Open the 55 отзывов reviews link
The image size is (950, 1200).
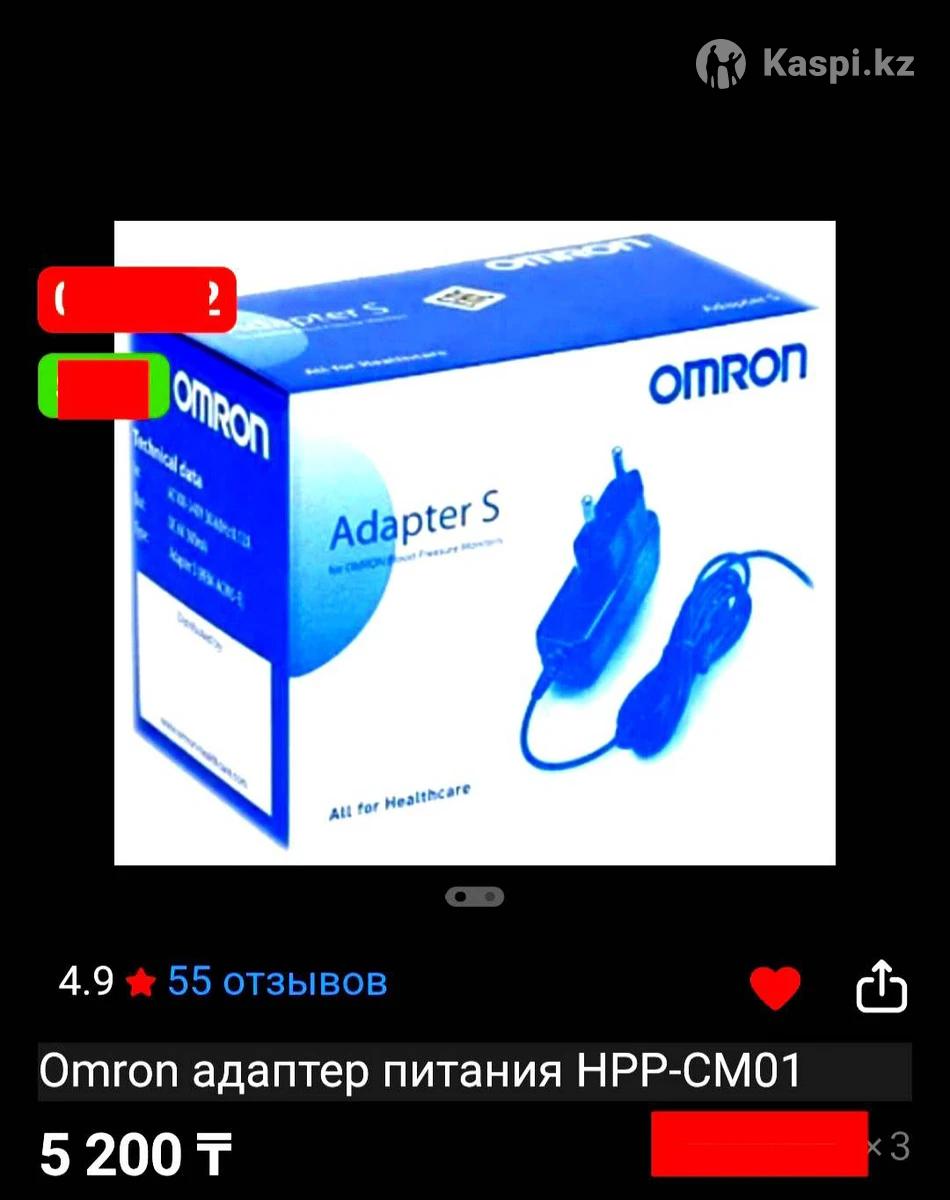click(x=277, y=982)
